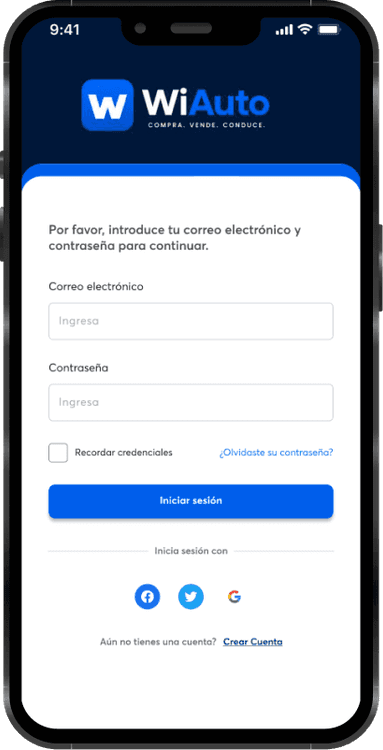Tap the Correo electrónico input field
Screen dimensions: 383x750
191,321
